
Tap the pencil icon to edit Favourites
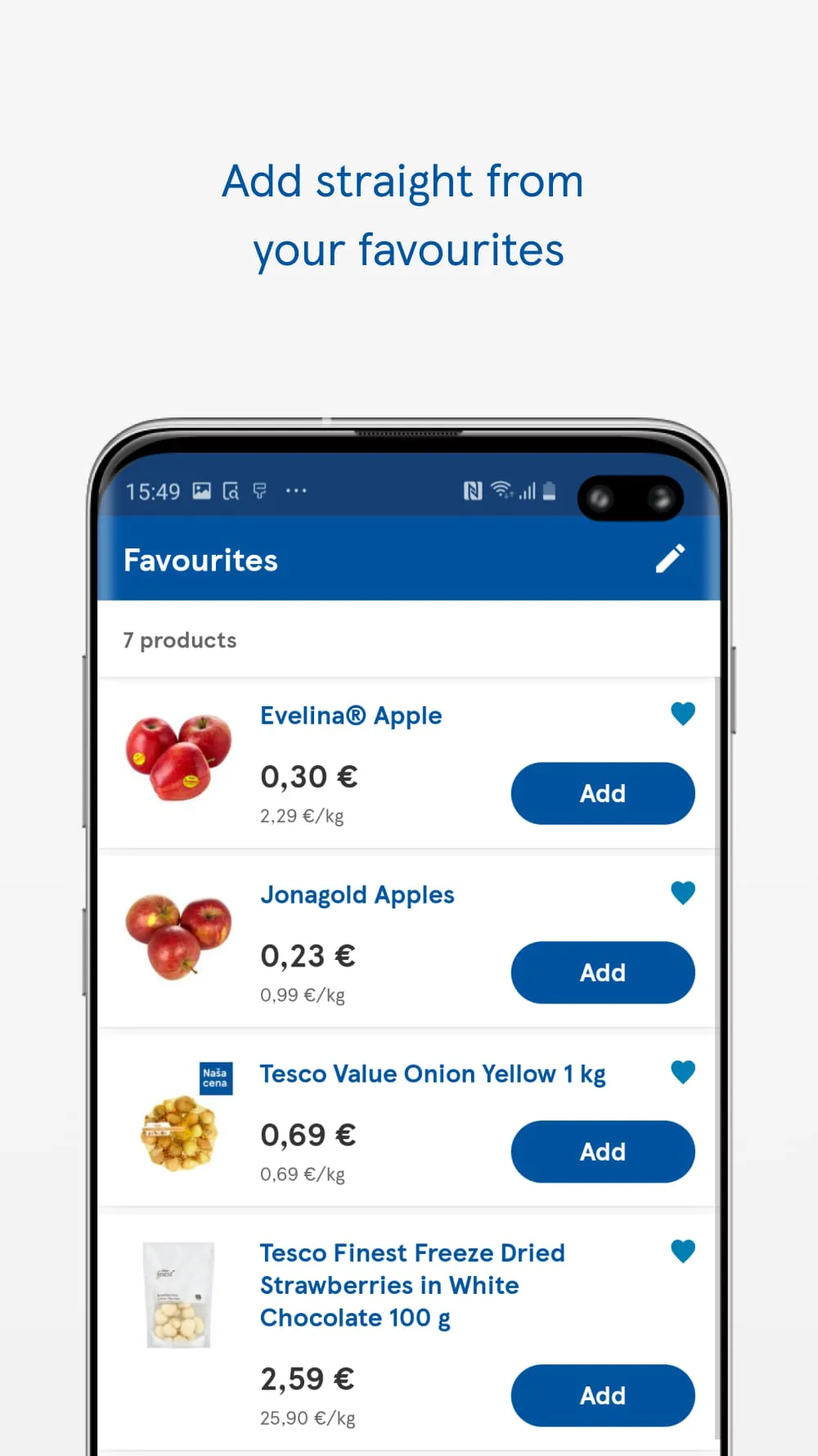click(x=670, y=558)
